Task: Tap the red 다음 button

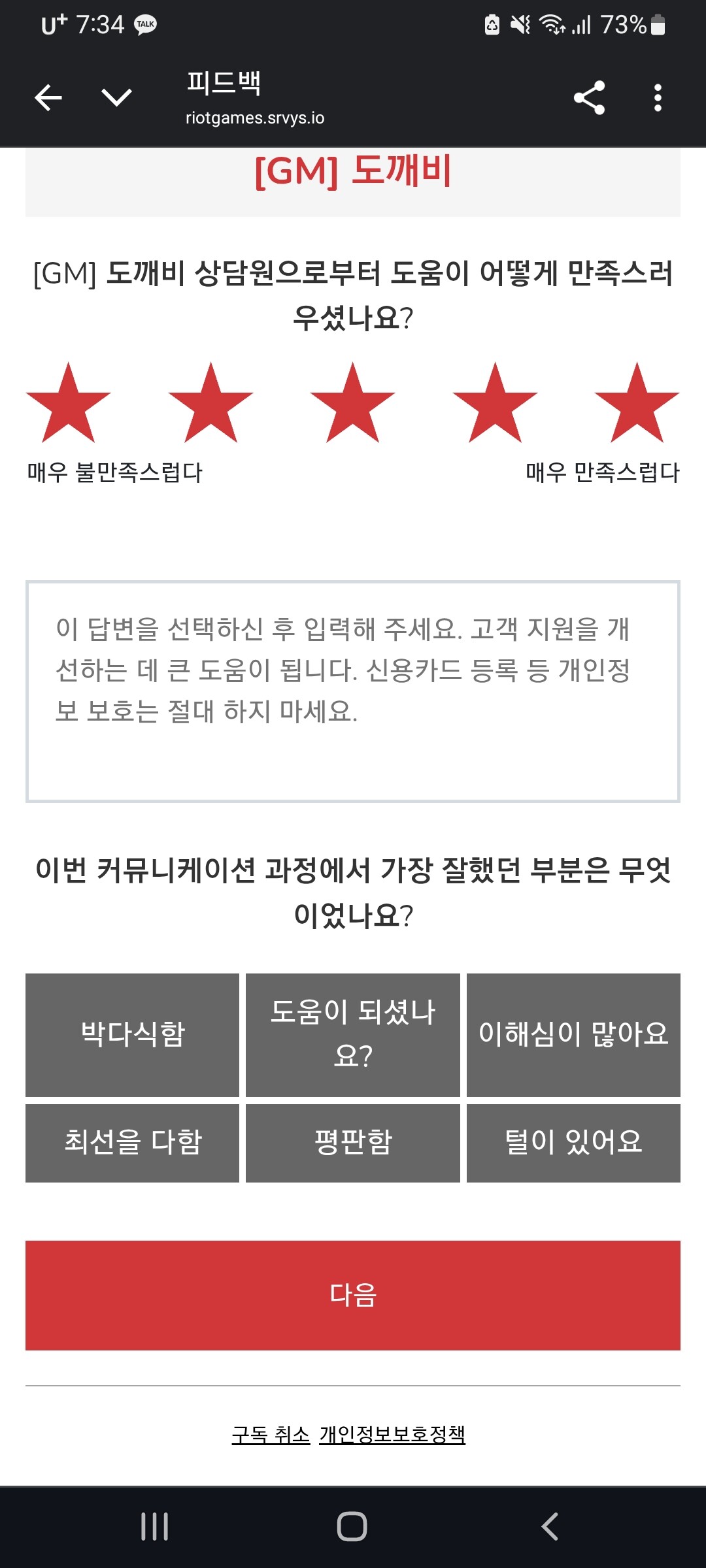Action: click(353, 1295)
